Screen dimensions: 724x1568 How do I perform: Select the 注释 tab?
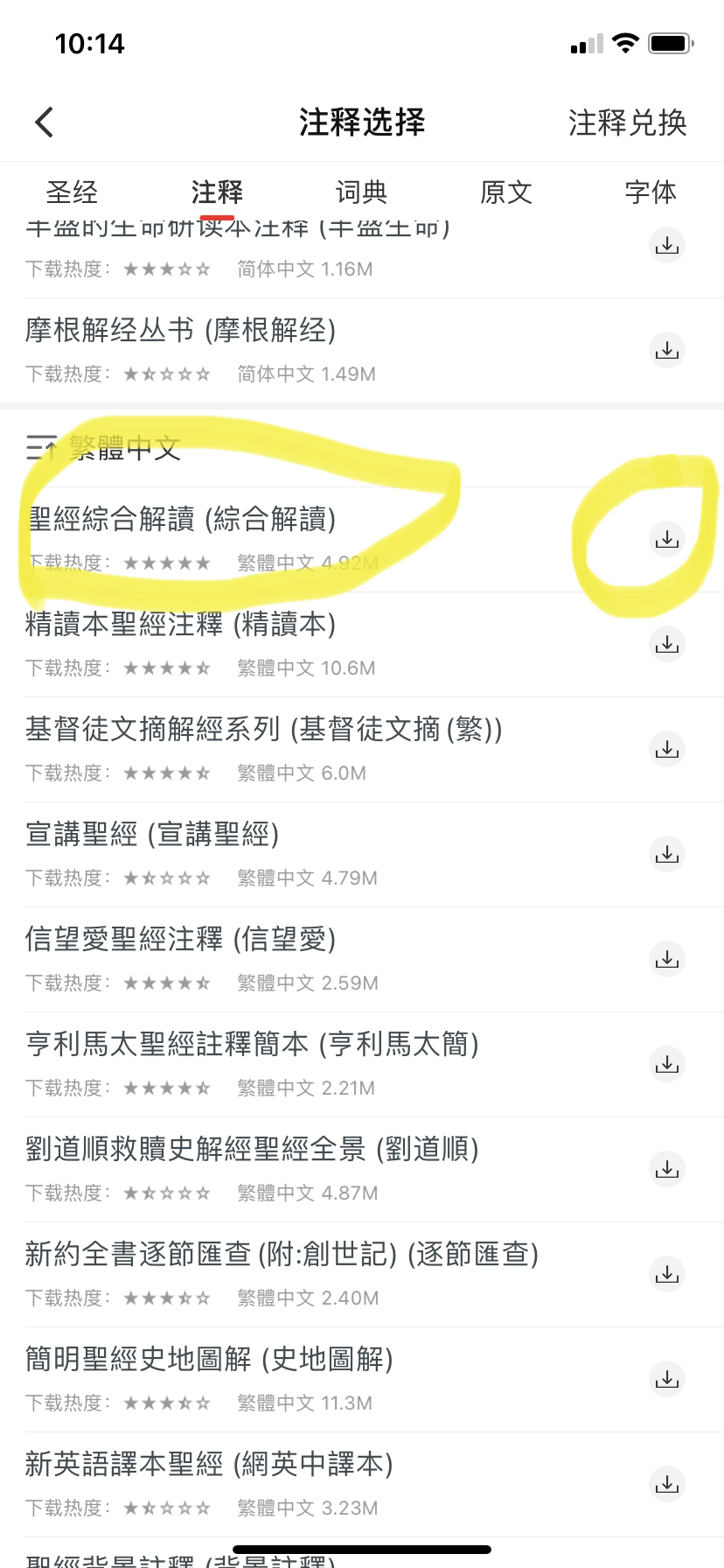tap(217, 192)
